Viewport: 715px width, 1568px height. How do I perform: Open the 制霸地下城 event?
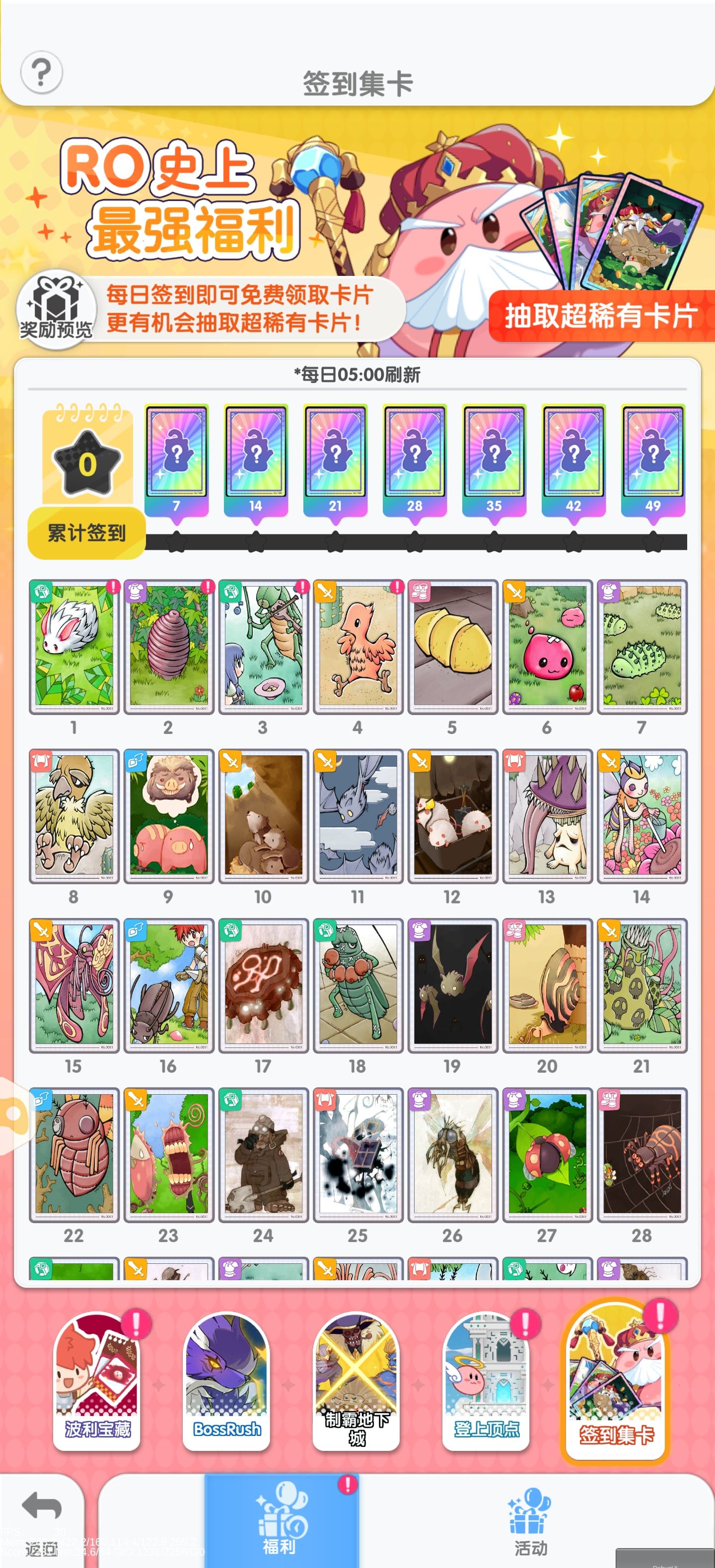click(x=357, y=1381)
